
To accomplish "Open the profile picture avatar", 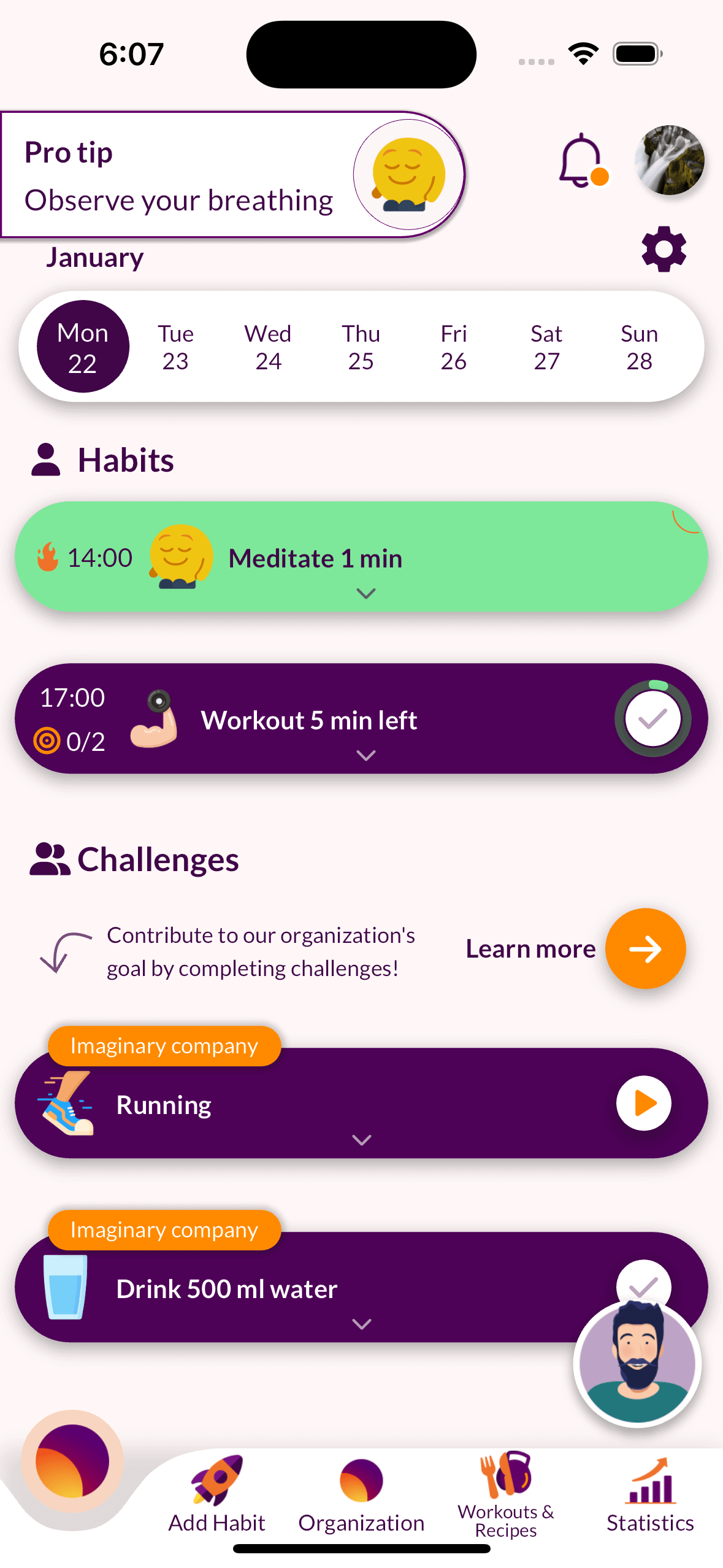I will [669, 159].
